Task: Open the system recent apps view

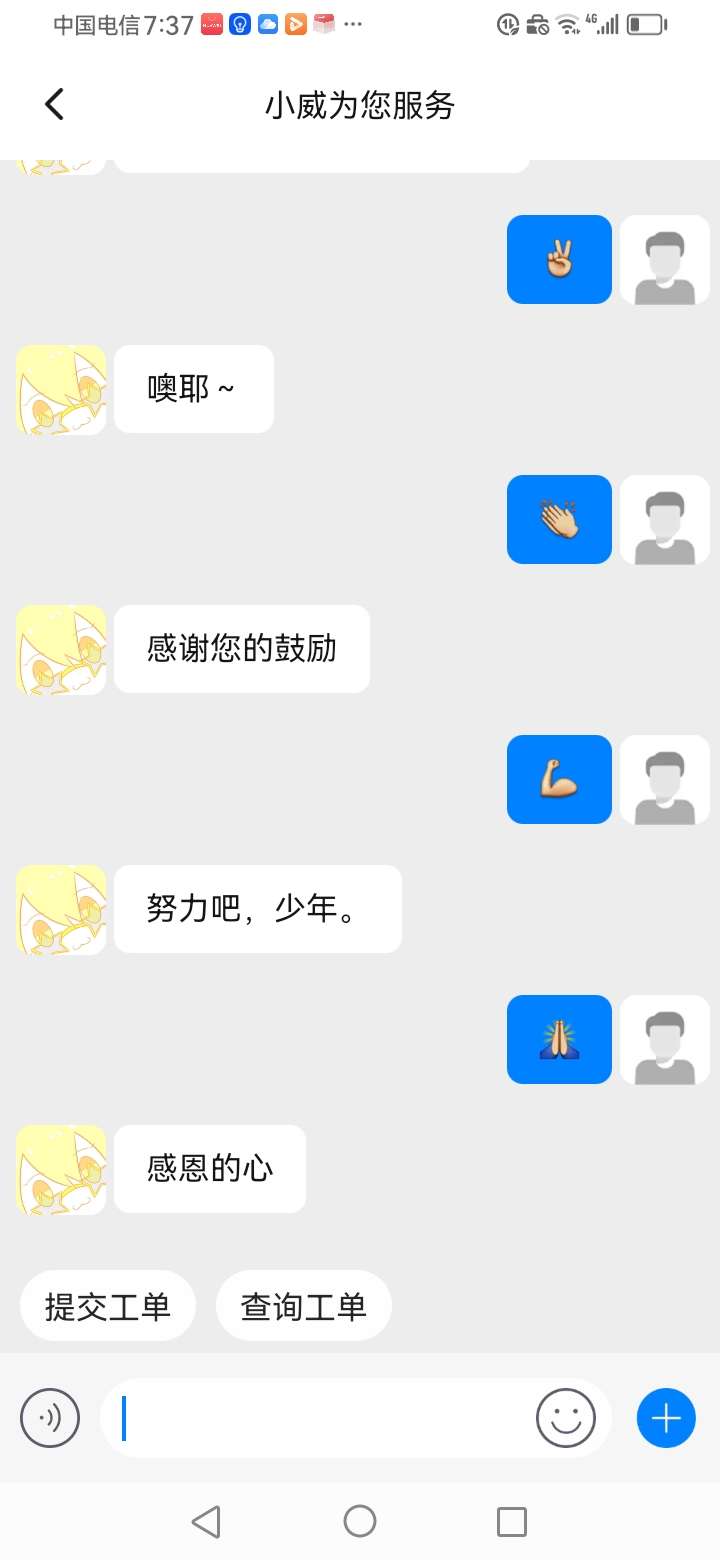Action: tap(512, 1521)
